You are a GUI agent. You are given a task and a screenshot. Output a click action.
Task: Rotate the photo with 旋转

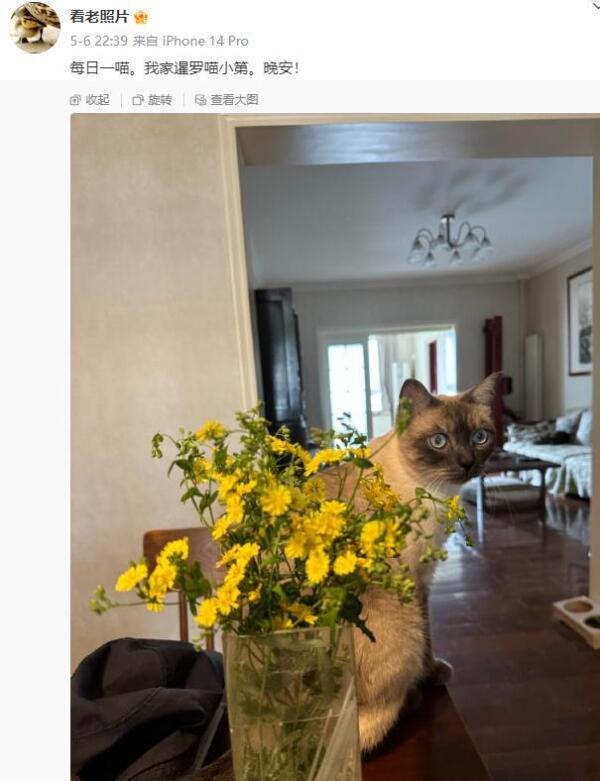coord(152,100)
